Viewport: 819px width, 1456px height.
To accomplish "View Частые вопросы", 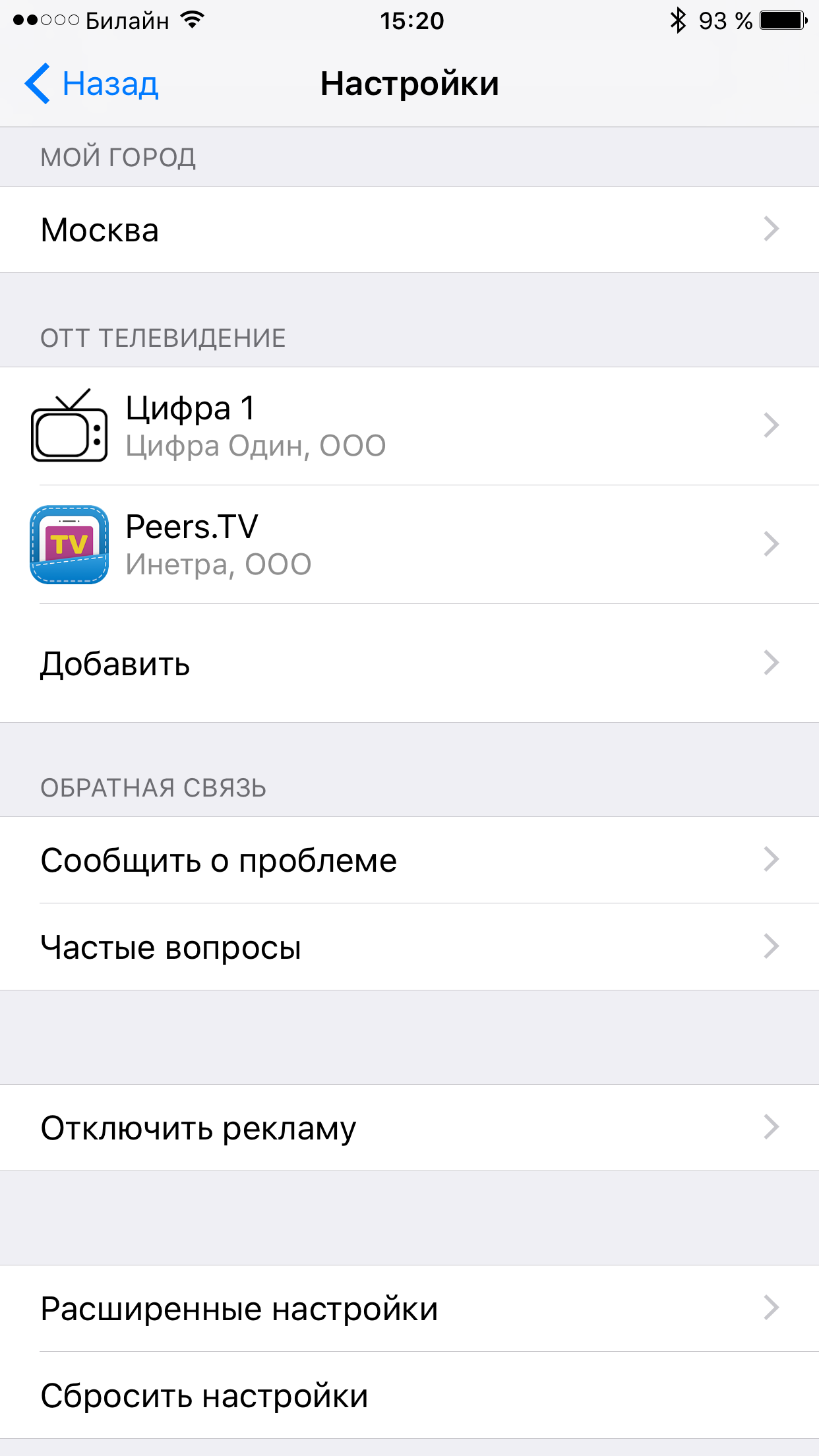I will (x=409, y=947).
